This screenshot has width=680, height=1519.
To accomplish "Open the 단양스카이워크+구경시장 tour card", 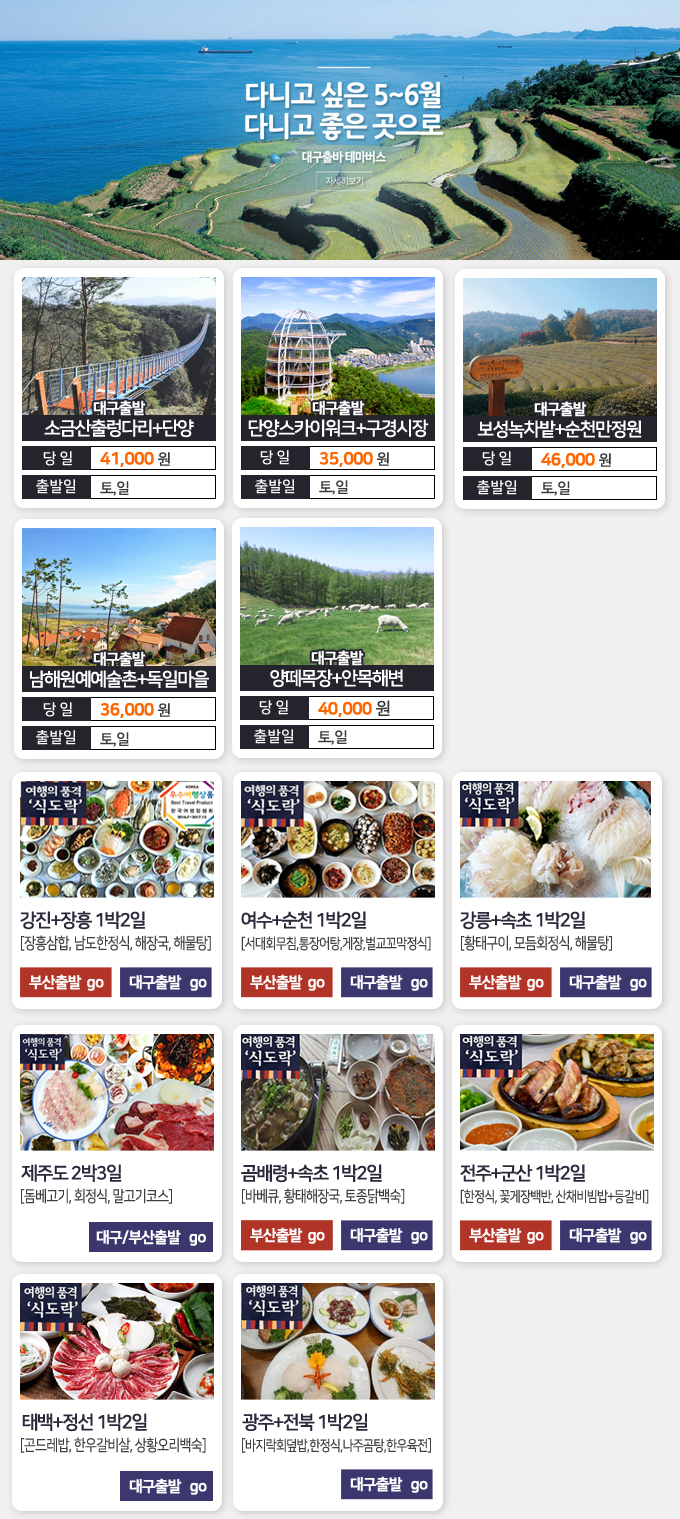I will [338, 358].
